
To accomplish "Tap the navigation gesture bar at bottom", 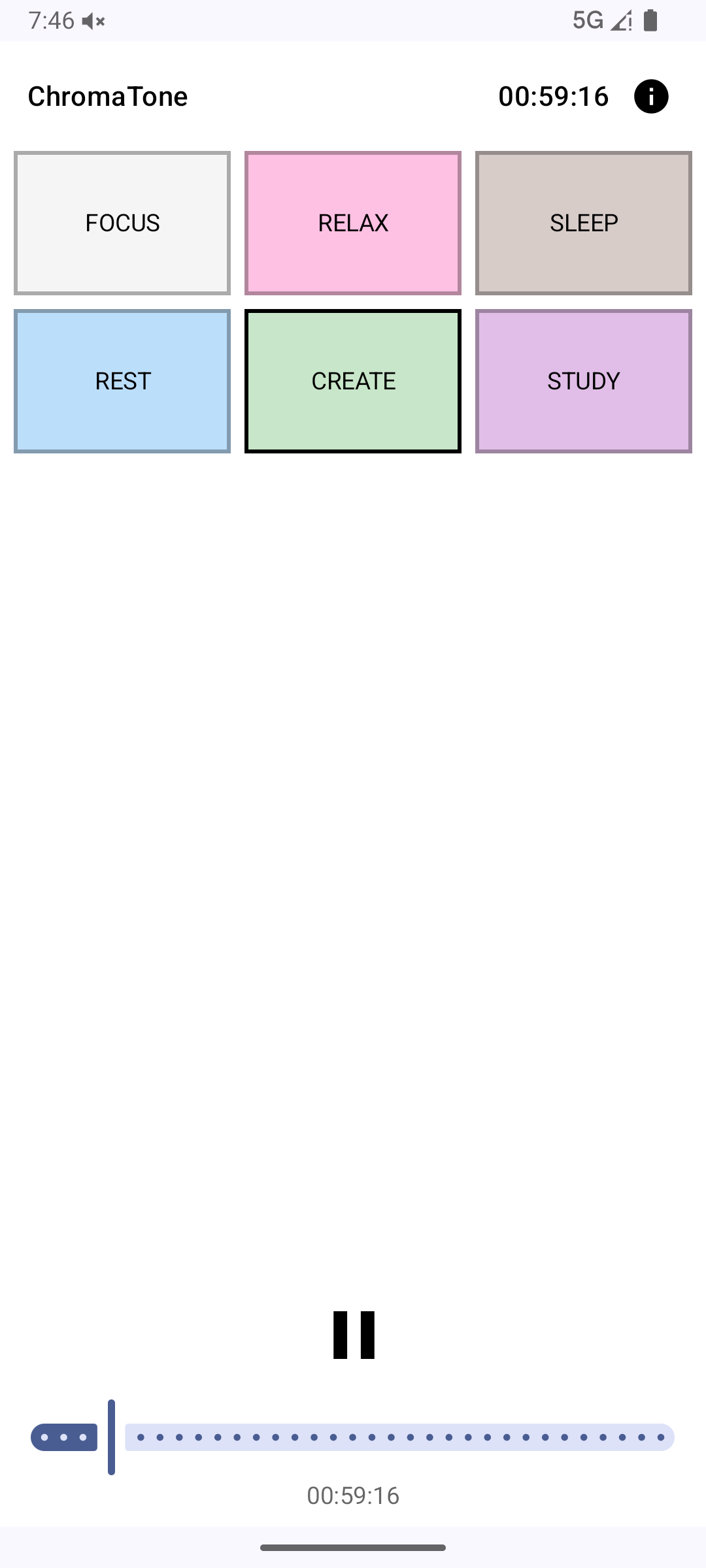I will tap(353, 1546).
